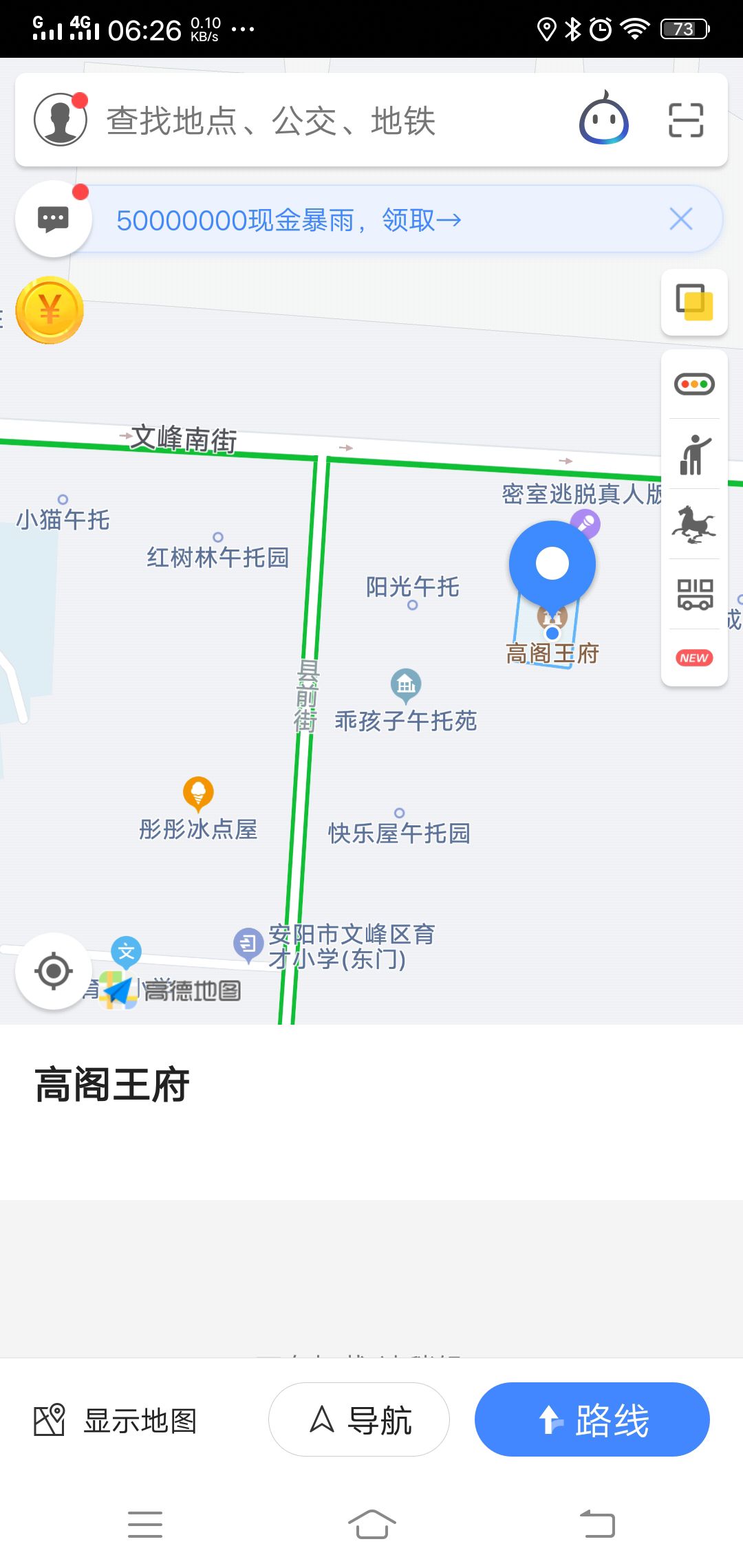Open the real-time bus icon
Viewport: 743px width, 1568px height.
coord(694,594)
